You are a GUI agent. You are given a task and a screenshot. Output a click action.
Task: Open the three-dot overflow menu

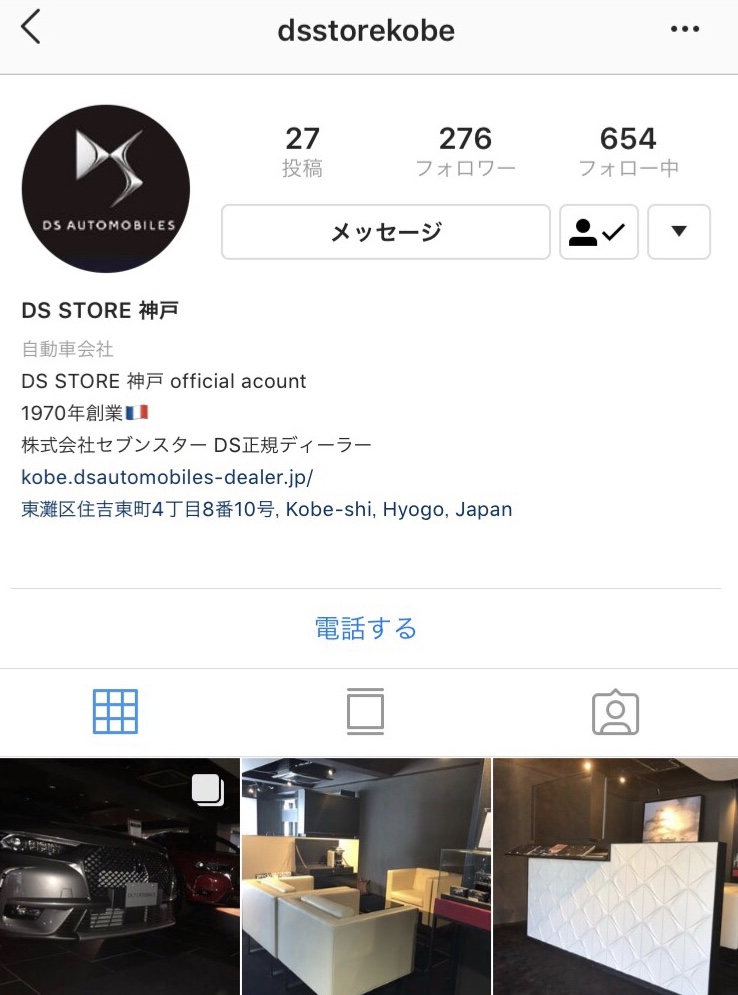[685, 30]
